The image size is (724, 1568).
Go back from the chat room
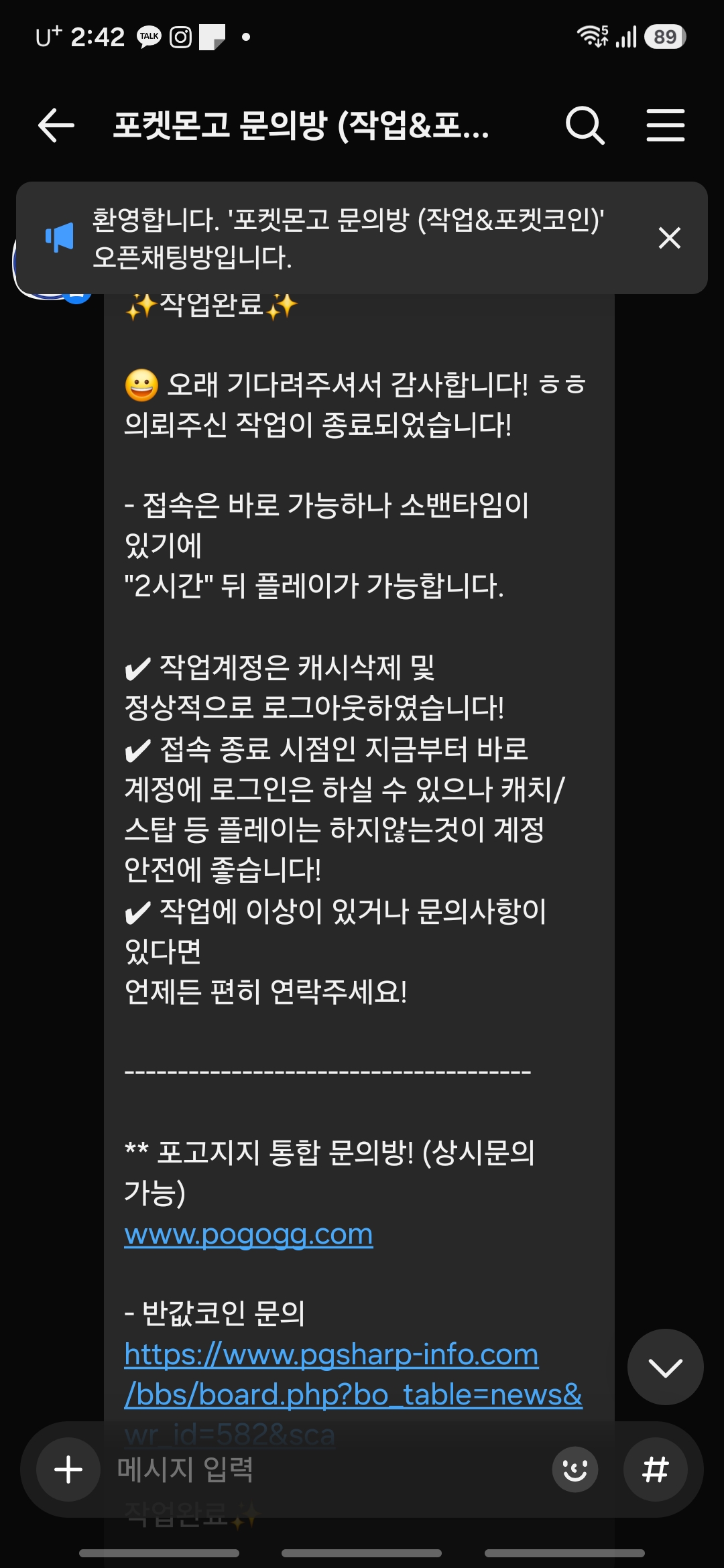(56, 125)
